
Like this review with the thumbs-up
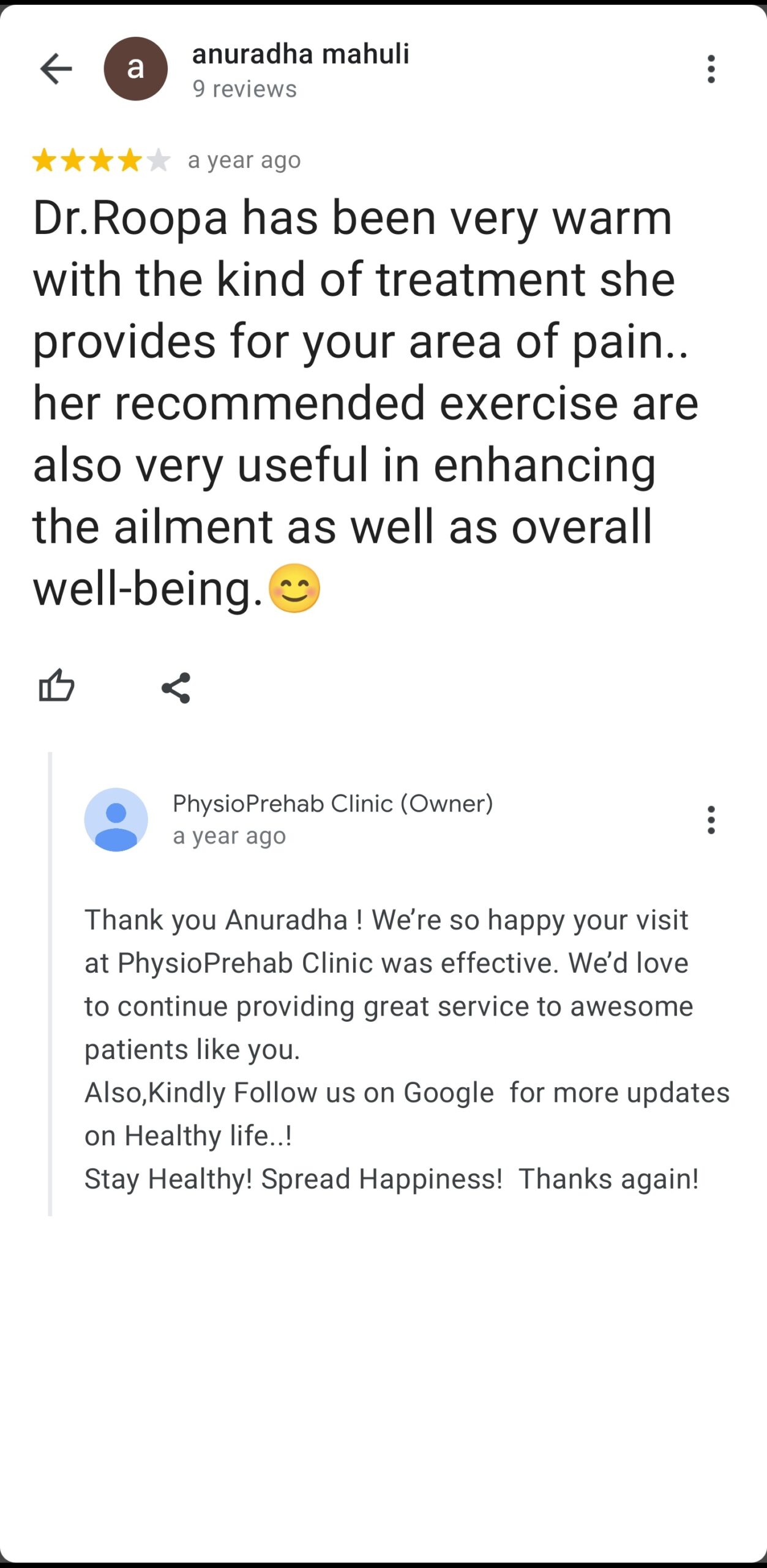pyautogui.click(x=56, y=685)
